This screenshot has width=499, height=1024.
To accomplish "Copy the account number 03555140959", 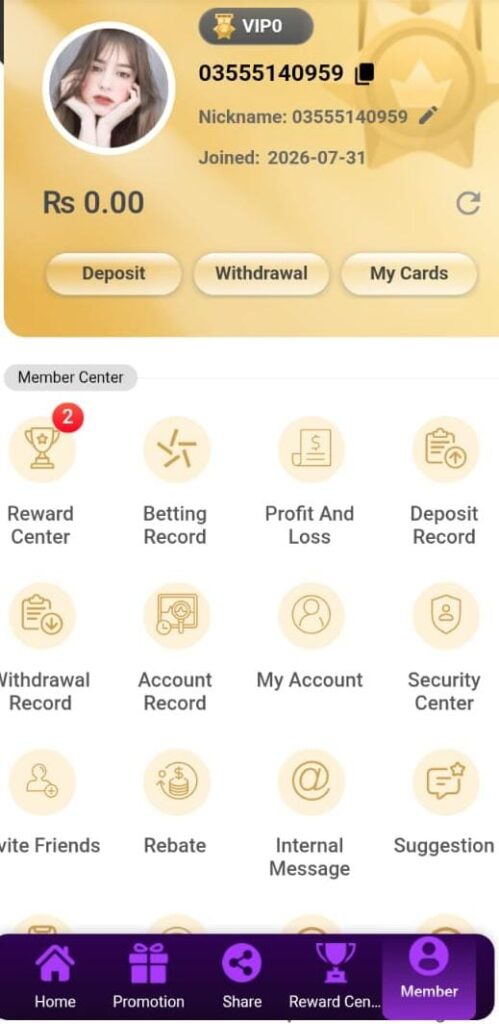I will point(364,74).
